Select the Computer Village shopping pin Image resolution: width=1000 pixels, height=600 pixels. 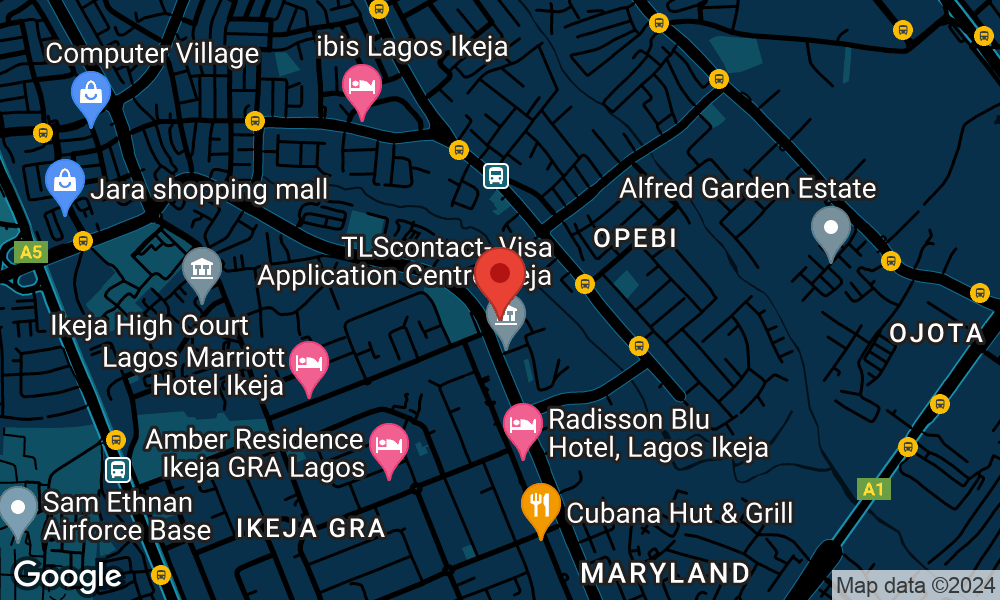[x=90, y=94]
